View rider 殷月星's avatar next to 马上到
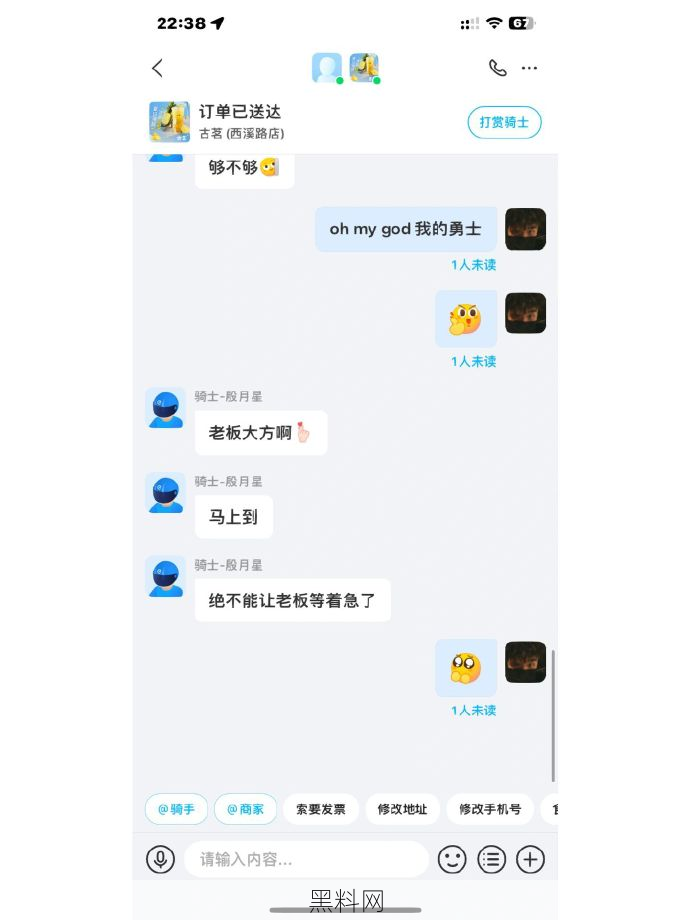The image size is (690, 920). point(165,493)
